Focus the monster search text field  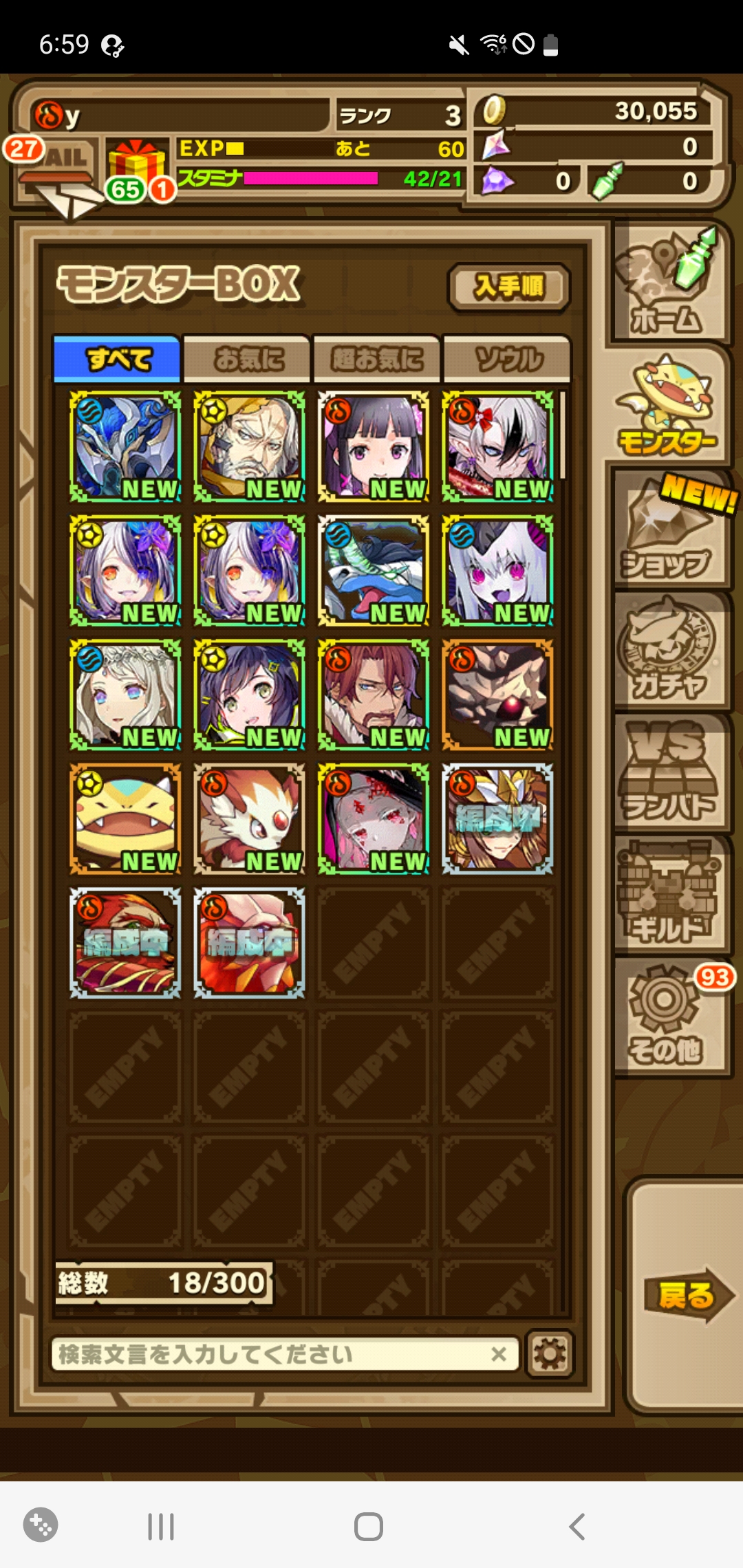click(268, 1354)
